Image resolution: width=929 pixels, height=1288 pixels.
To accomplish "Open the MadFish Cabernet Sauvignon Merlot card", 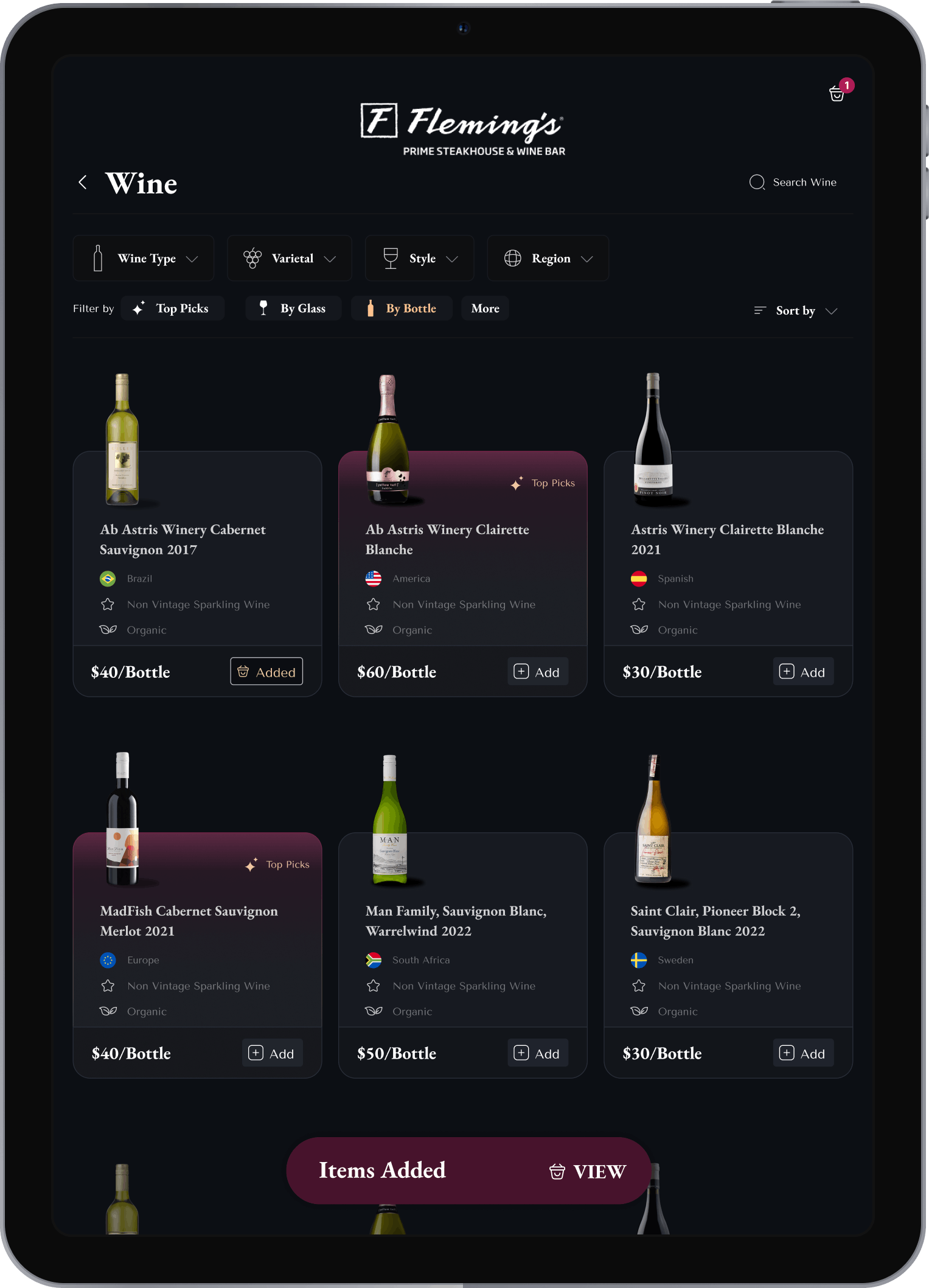I will coord(189,921).
